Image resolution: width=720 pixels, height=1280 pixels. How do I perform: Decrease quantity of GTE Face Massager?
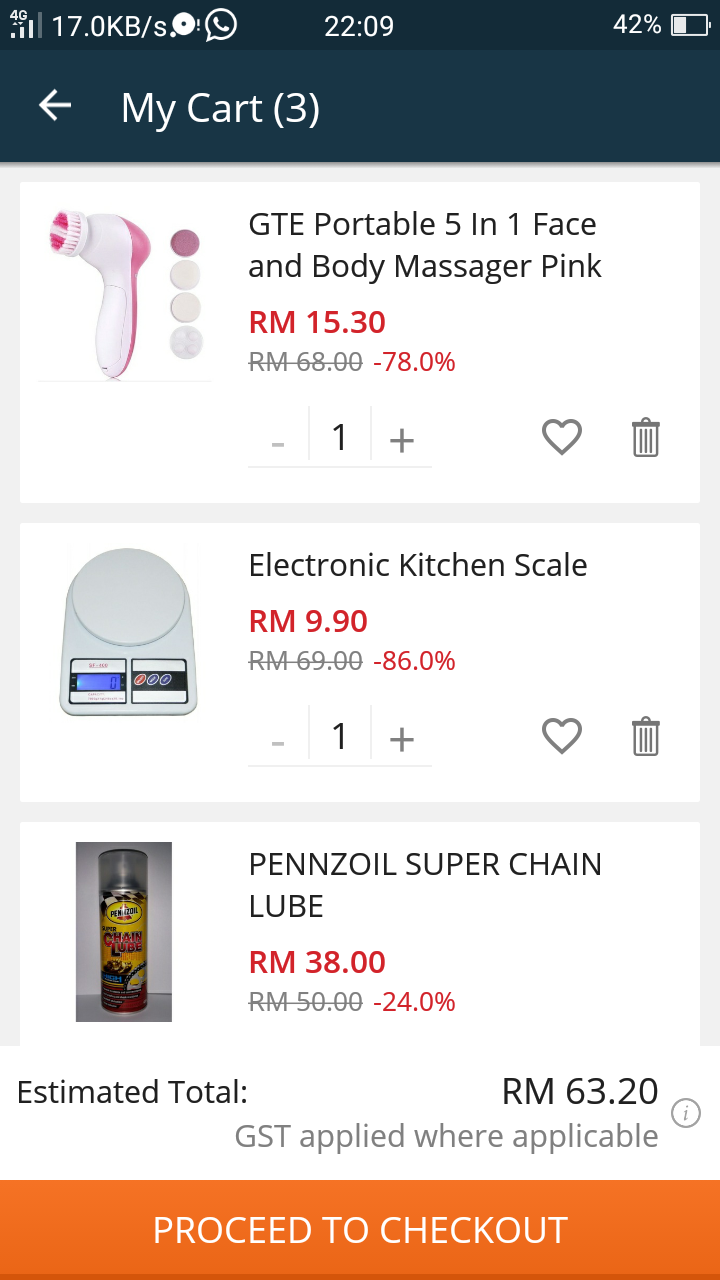coord(278,438)
